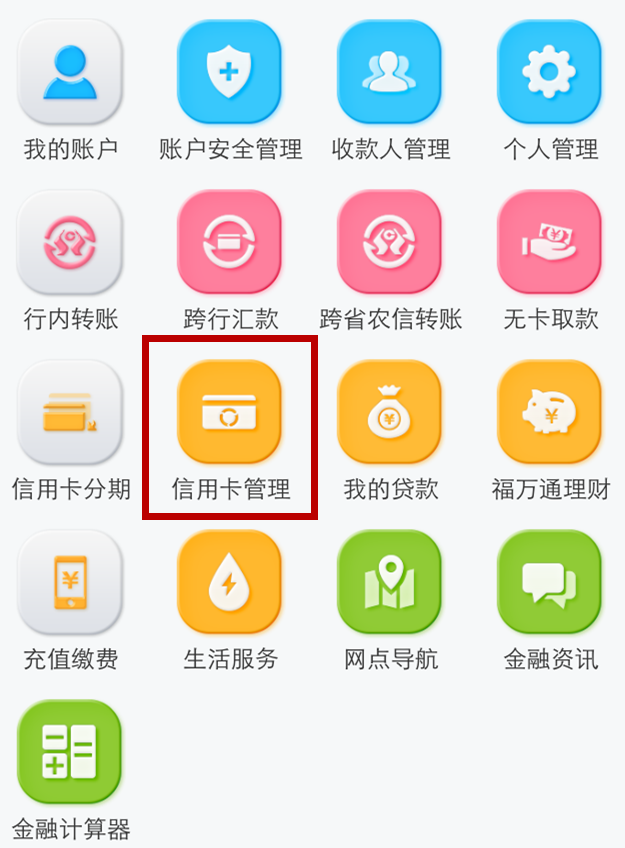
Task: Go to 个人管理 personal settings
Action: coord(550,72)
